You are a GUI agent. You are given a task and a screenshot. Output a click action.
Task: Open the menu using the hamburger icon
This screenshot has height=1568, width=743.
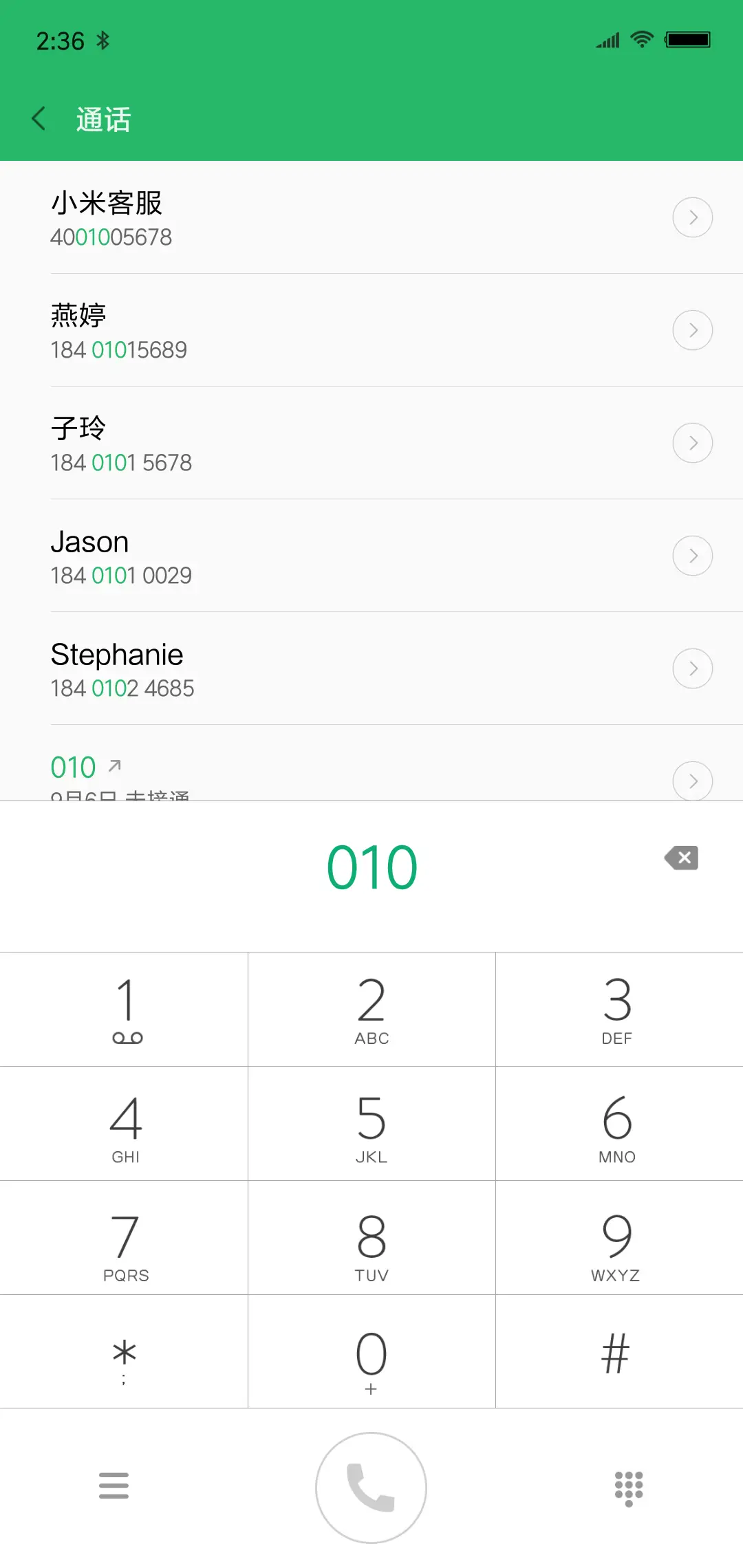(x=114, y=1488)
